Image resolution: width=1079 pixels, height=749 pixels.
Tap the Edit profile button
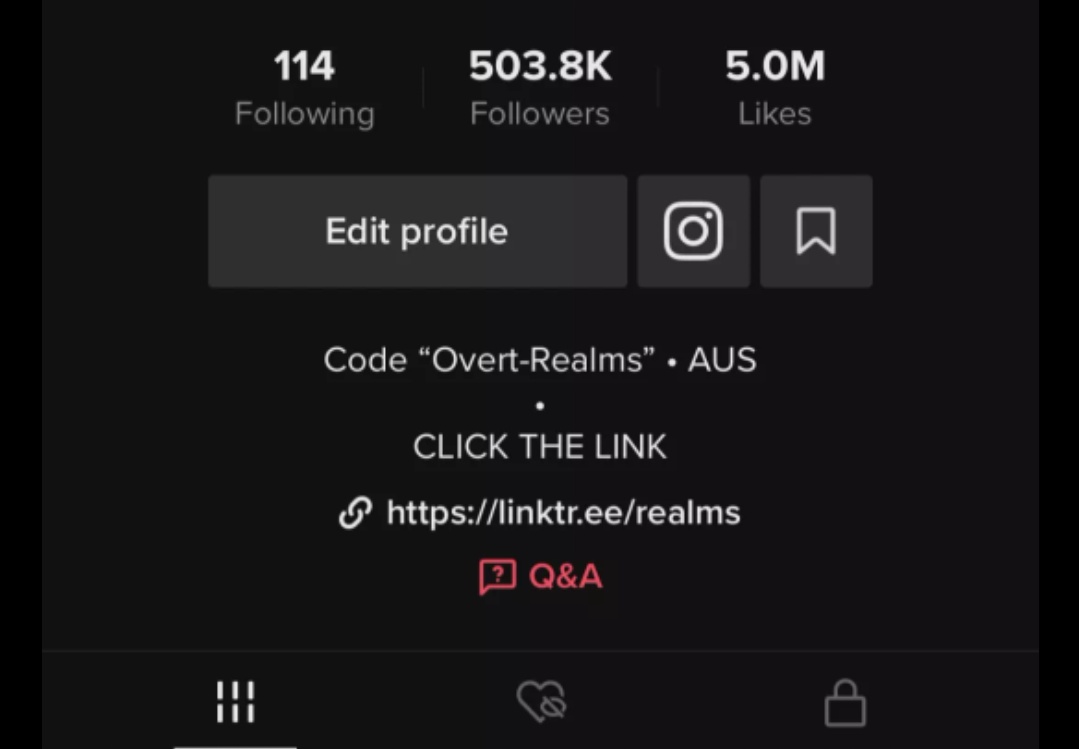click(x=417, y=231)
